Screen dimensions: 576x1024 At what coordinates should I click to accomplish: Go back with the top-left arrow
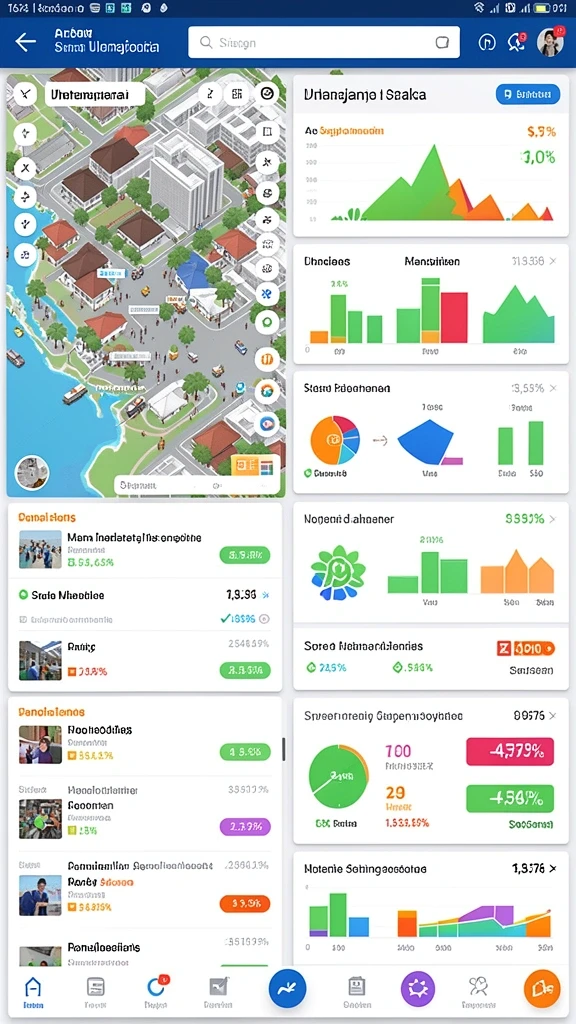pos(25,42)
